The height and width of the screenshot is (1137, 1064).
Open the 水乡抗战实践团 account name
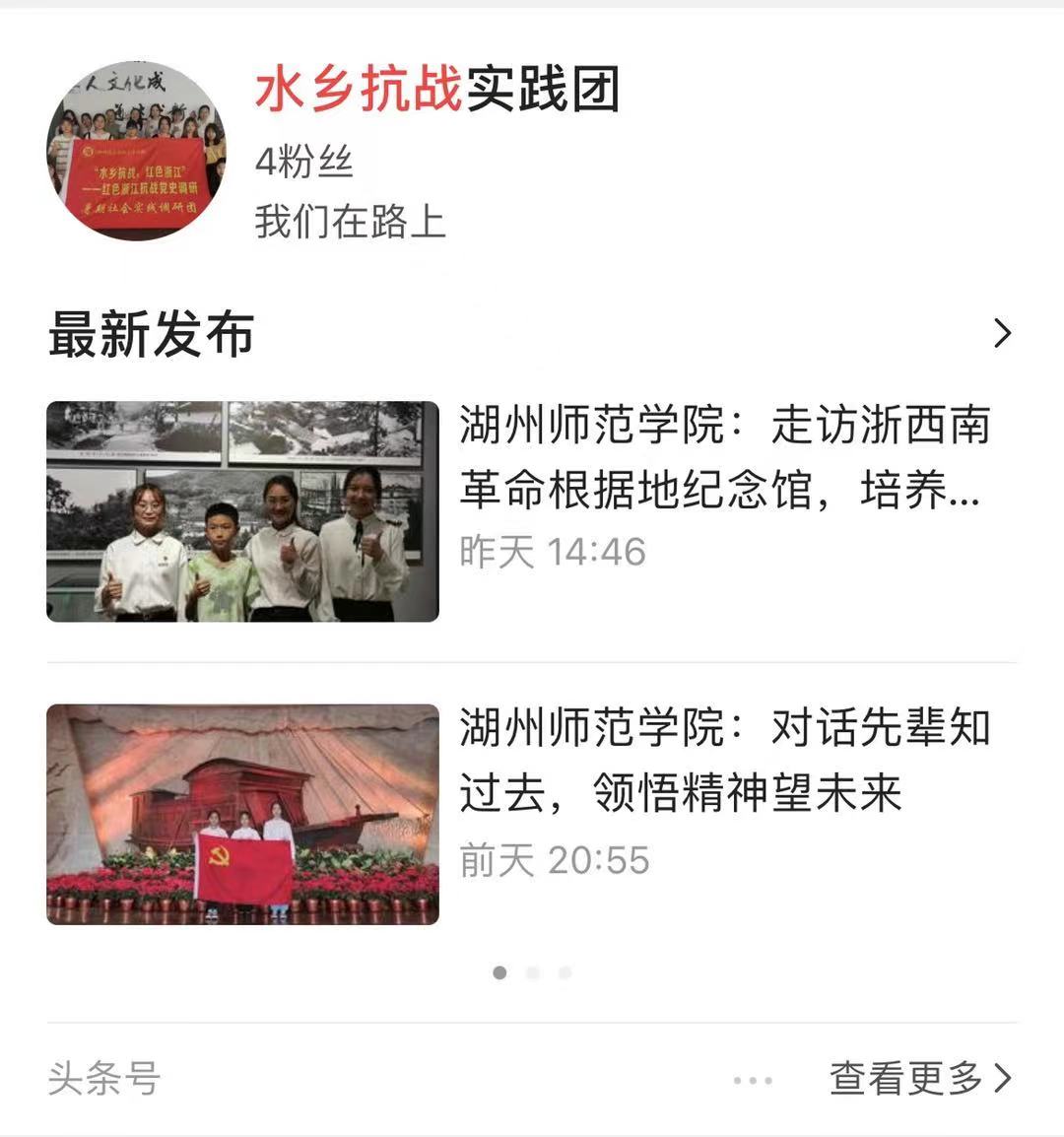point(437,90)
